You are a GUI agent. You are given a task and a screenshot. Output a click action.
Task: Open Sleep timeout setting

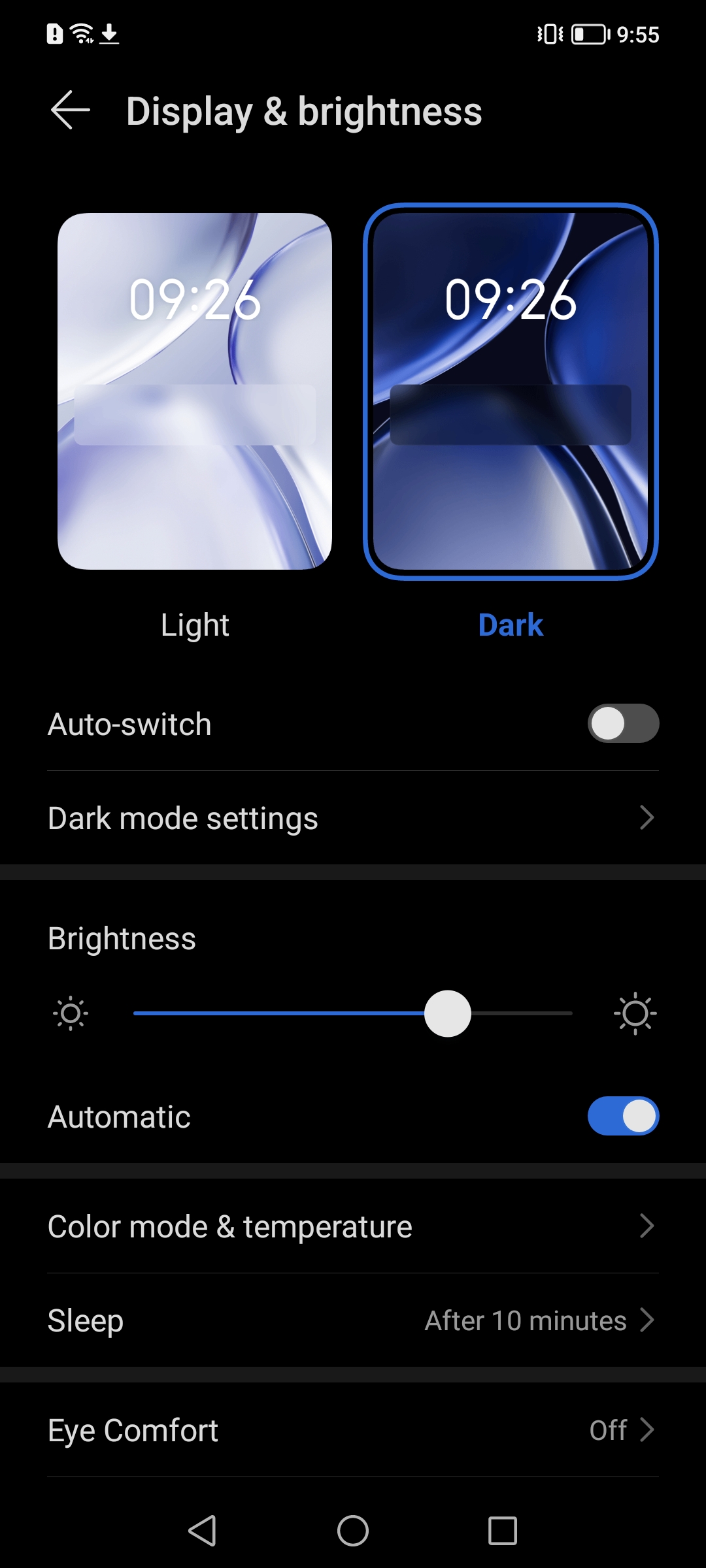[353, 1320]
